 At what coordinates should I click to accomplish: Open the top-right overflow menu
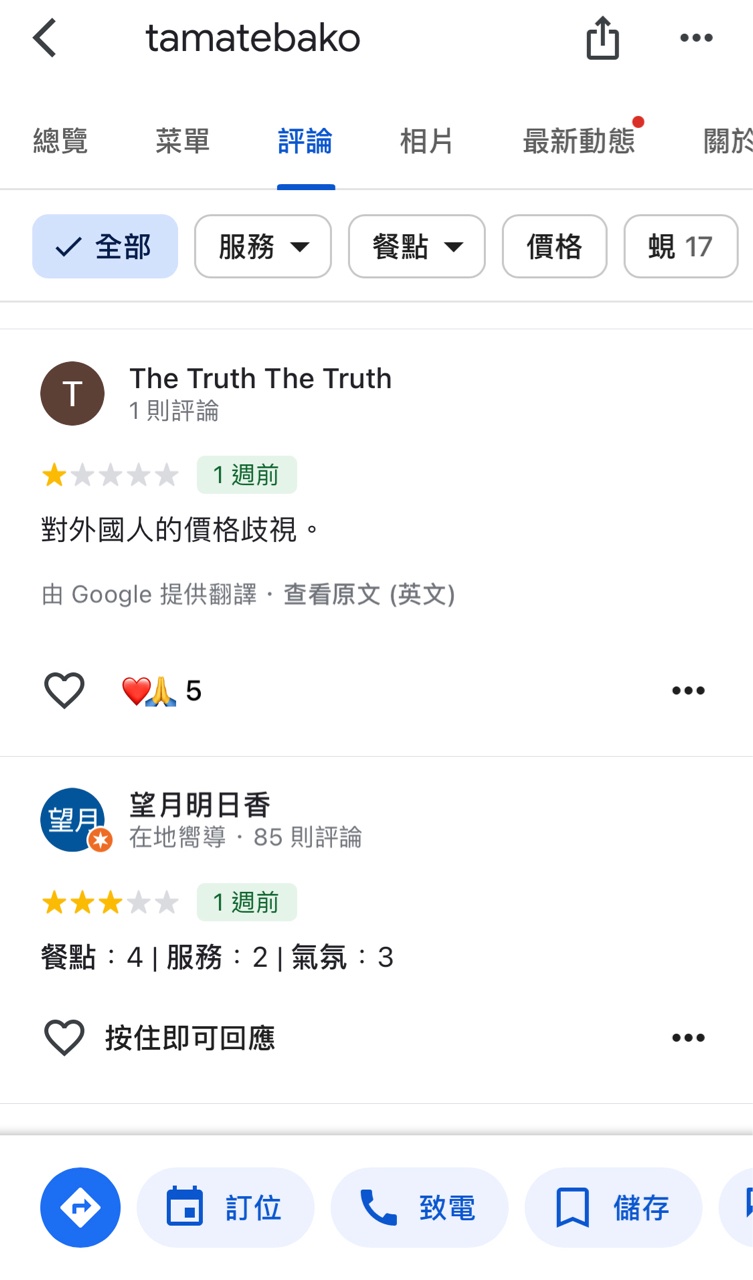(696, 39)
